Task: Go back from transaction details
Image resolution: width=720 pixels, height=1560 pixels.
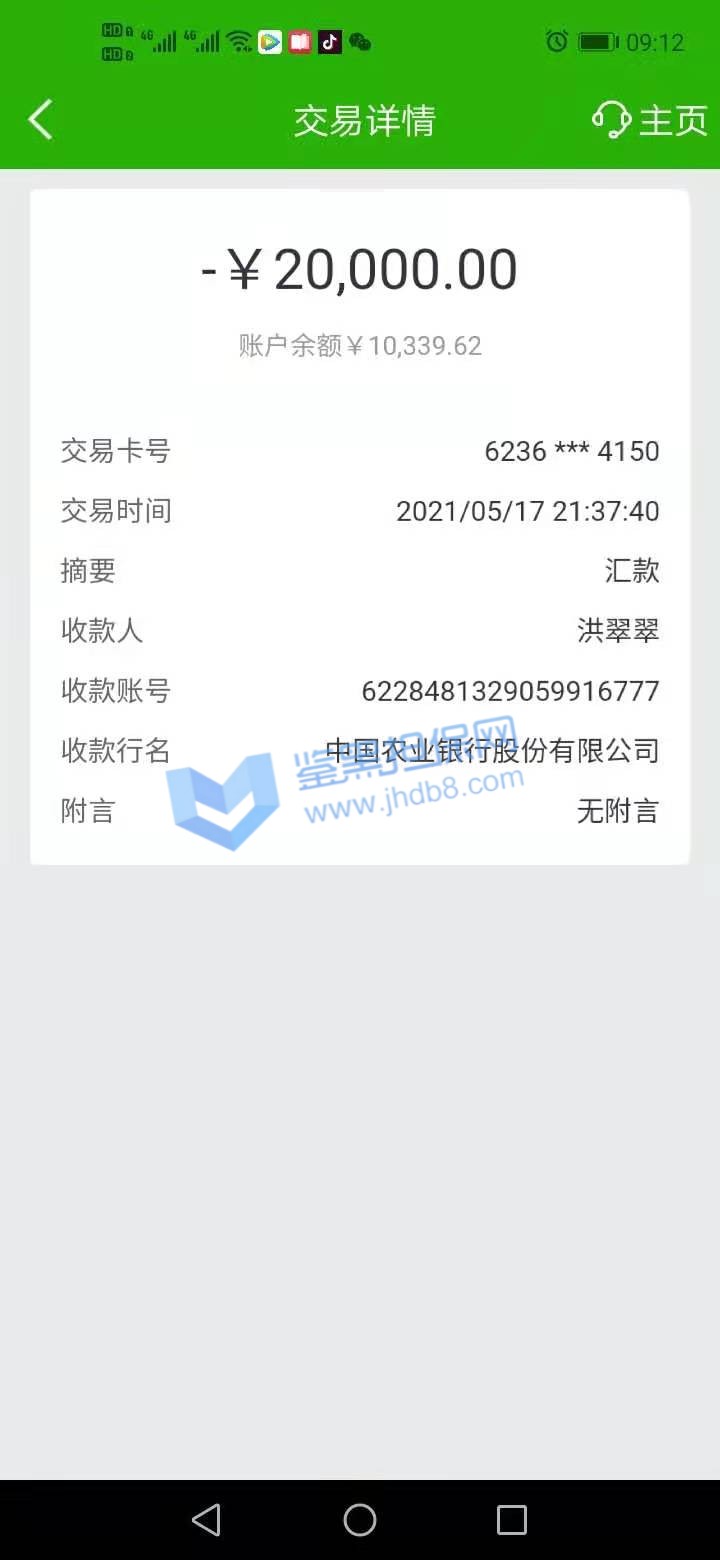Action: click(40, 120)
